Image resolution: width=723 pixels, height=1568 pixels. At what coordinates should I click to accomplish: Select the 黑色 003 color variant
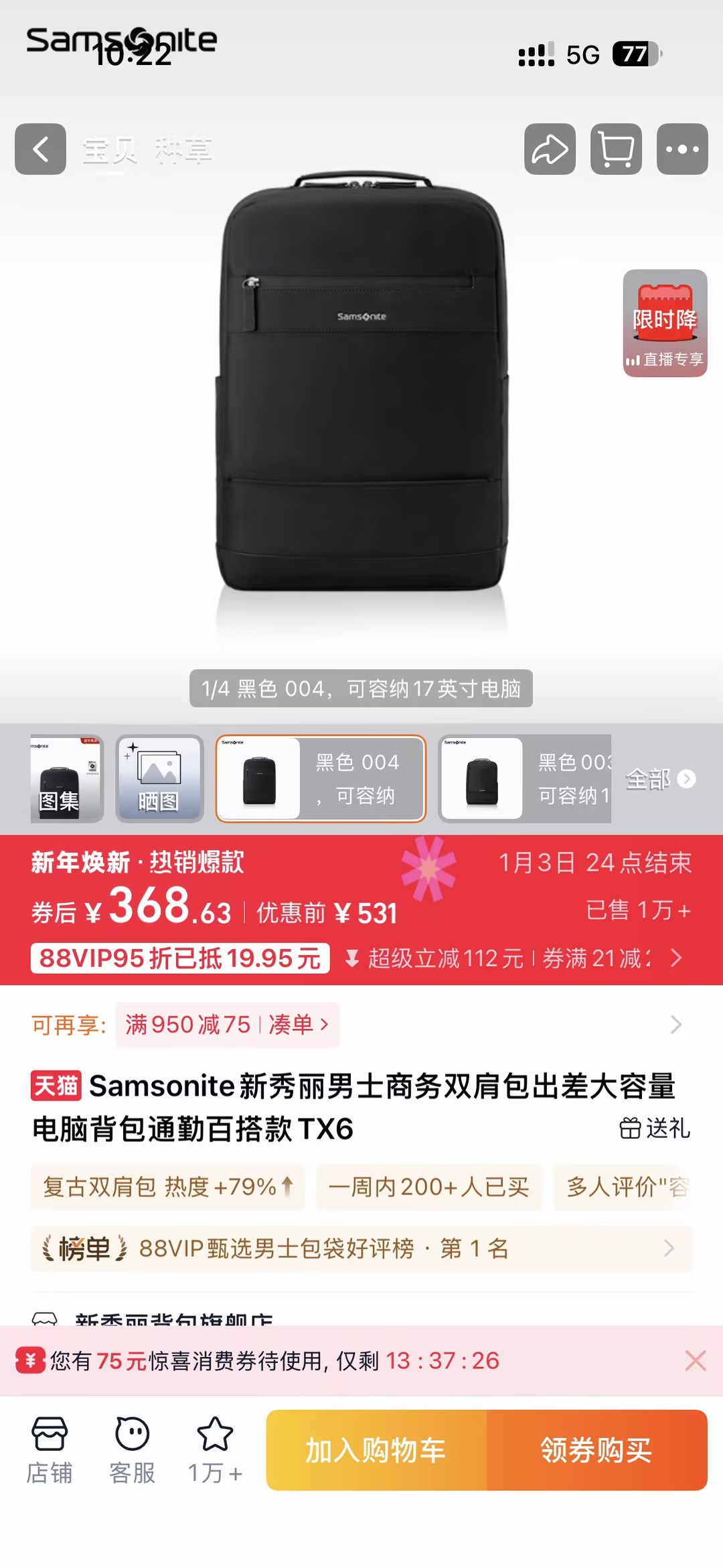click(x=526, y=778)
